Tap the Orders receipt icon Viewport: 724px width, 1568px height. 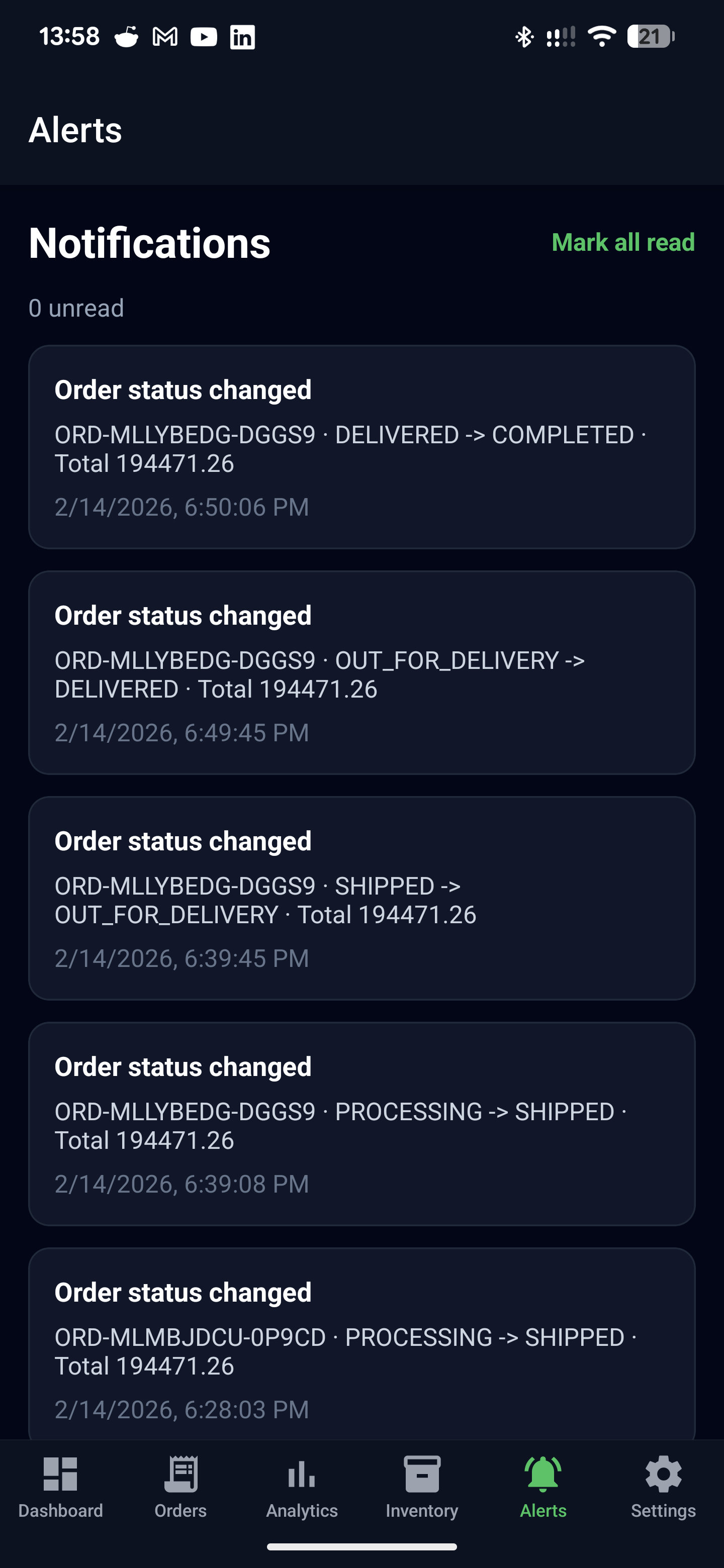click(181, 1473)
